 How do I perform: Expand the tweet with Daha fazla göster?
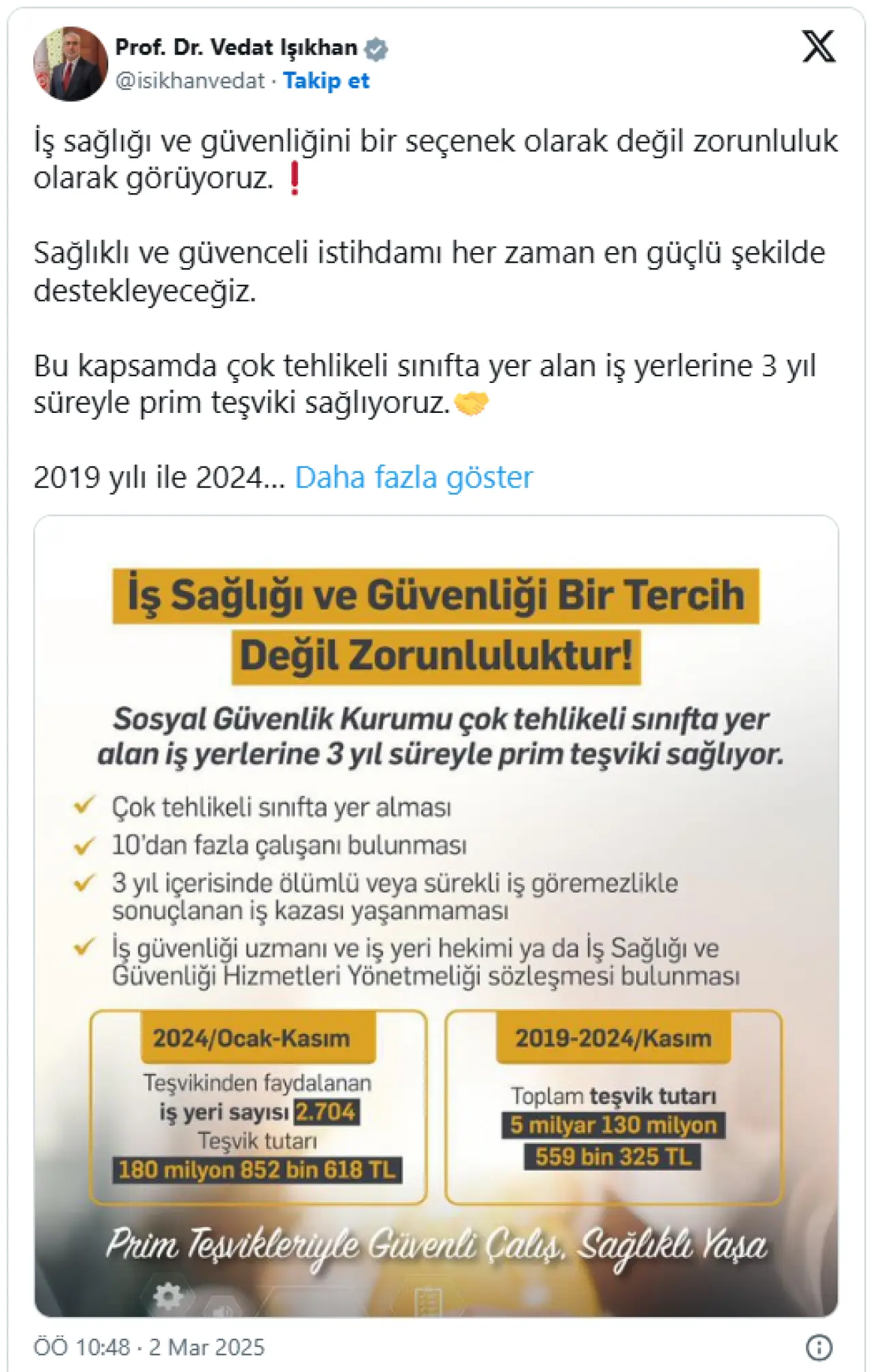[414, 478]
